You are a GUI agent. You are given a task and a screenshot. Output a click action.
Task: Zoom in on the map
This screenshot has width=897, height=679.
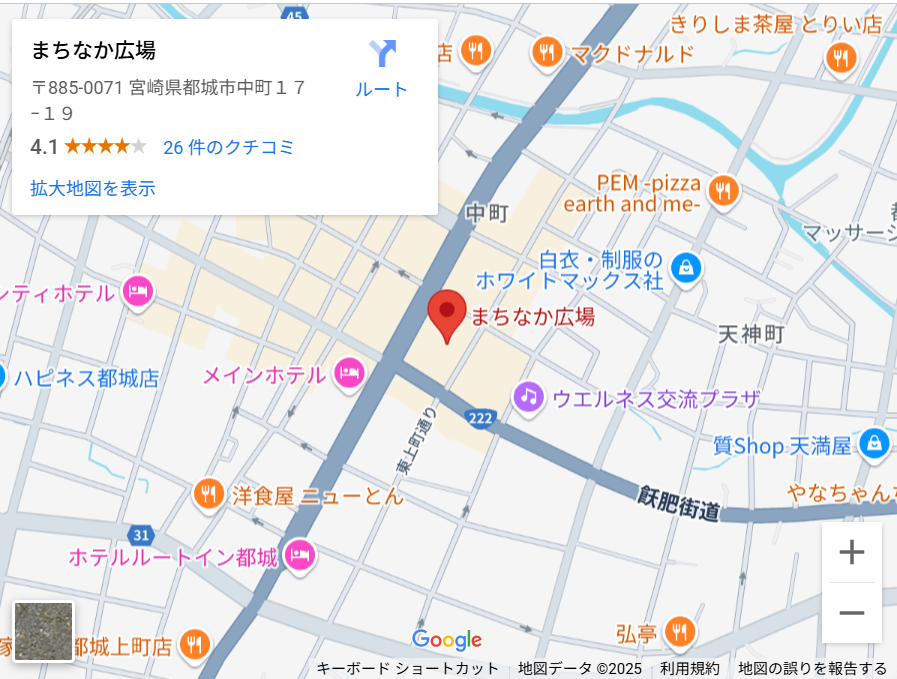851,552
